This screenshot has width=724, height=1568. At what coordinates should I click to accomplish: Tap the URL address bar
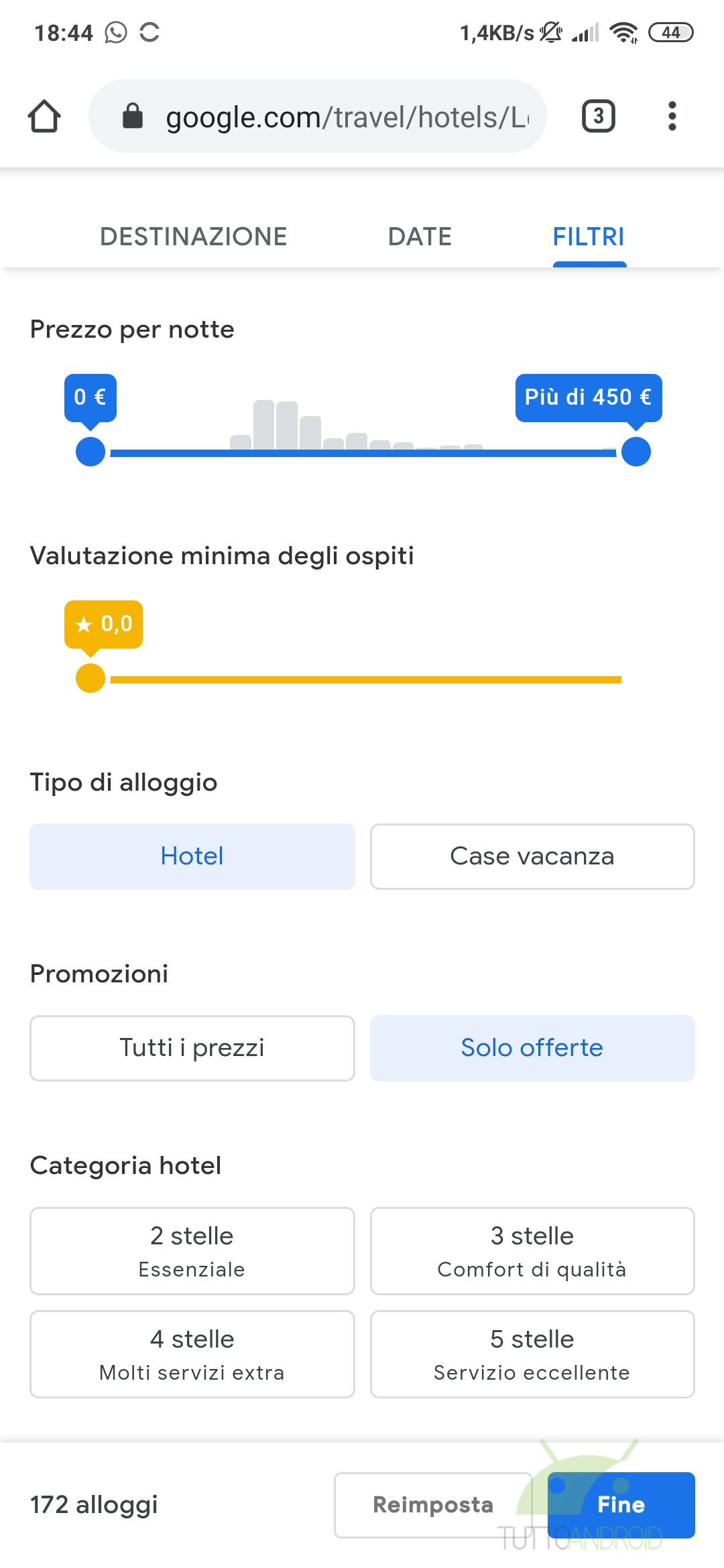coord(318,117)
